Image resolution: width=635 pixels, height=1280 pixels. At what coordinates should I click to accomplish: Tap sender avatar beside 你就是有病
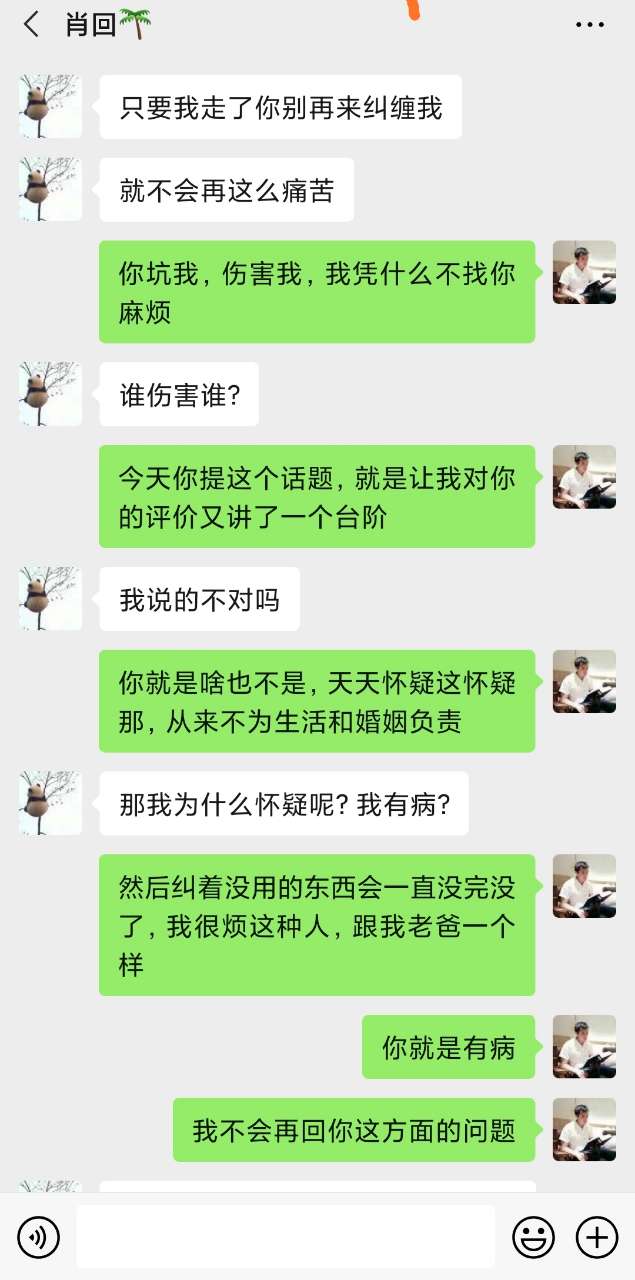(584, 1046)
